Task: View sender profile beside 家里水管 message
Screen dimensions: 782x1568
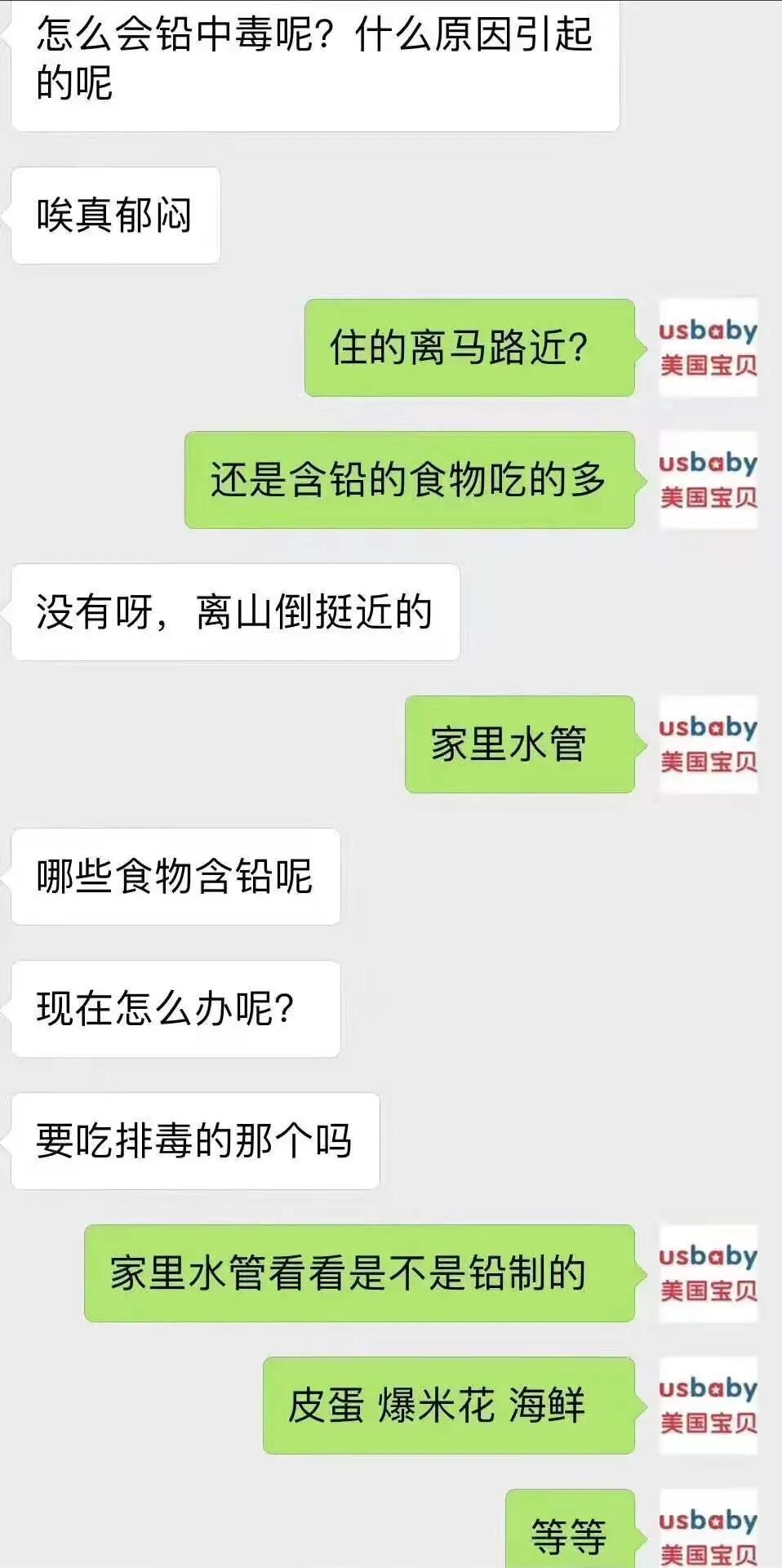Action: 709,744
